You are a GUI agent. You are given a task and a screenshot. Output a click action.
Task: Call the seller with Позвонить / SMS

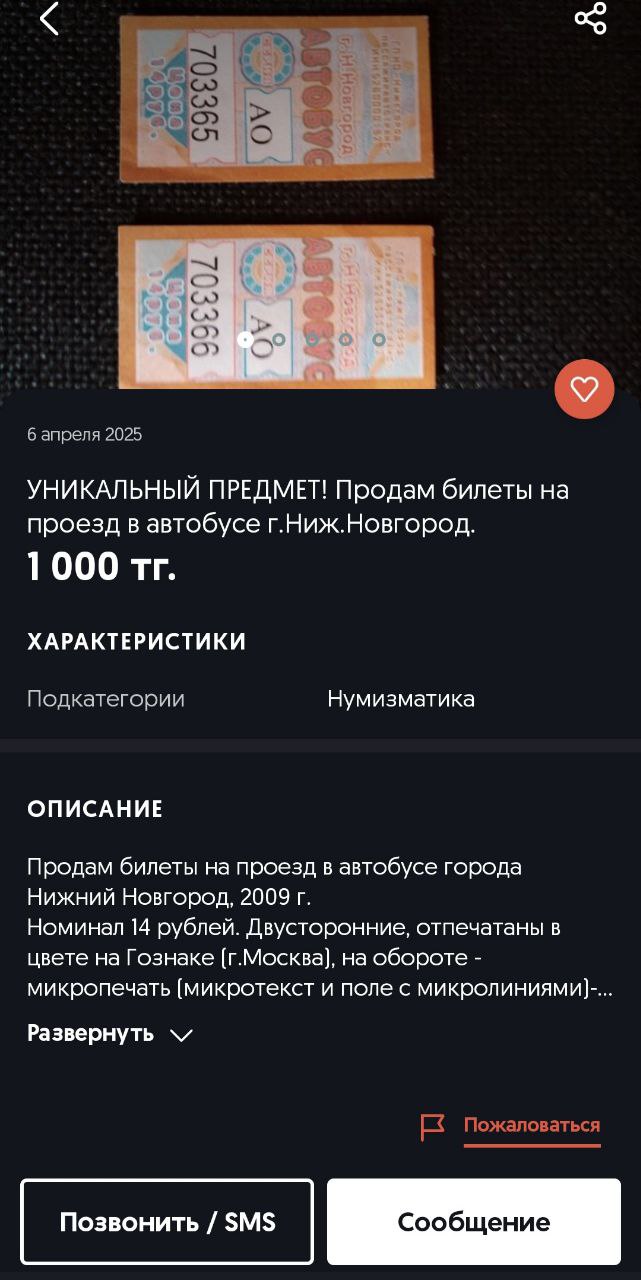coord(167,1222)
